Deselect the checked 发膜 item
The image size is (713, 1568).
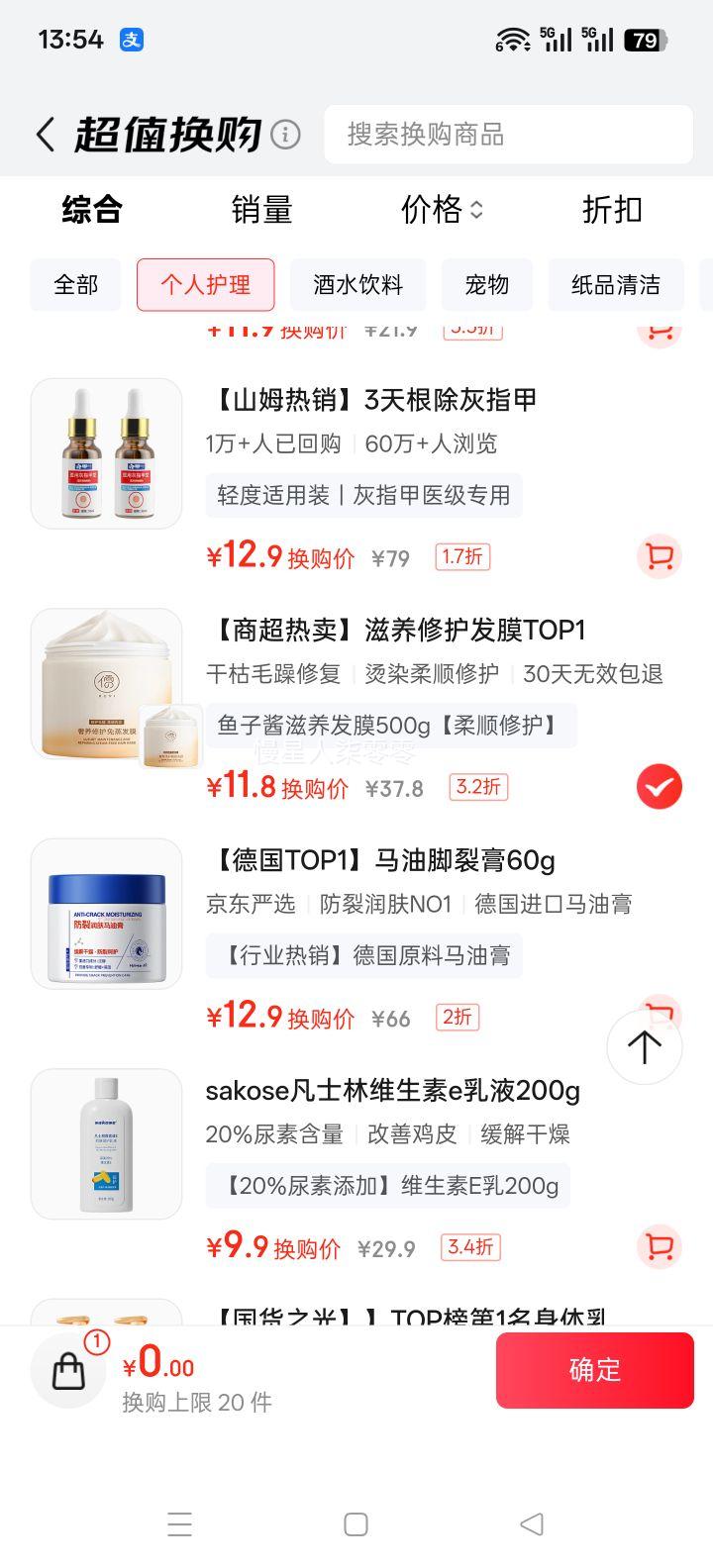coord(658,786)
